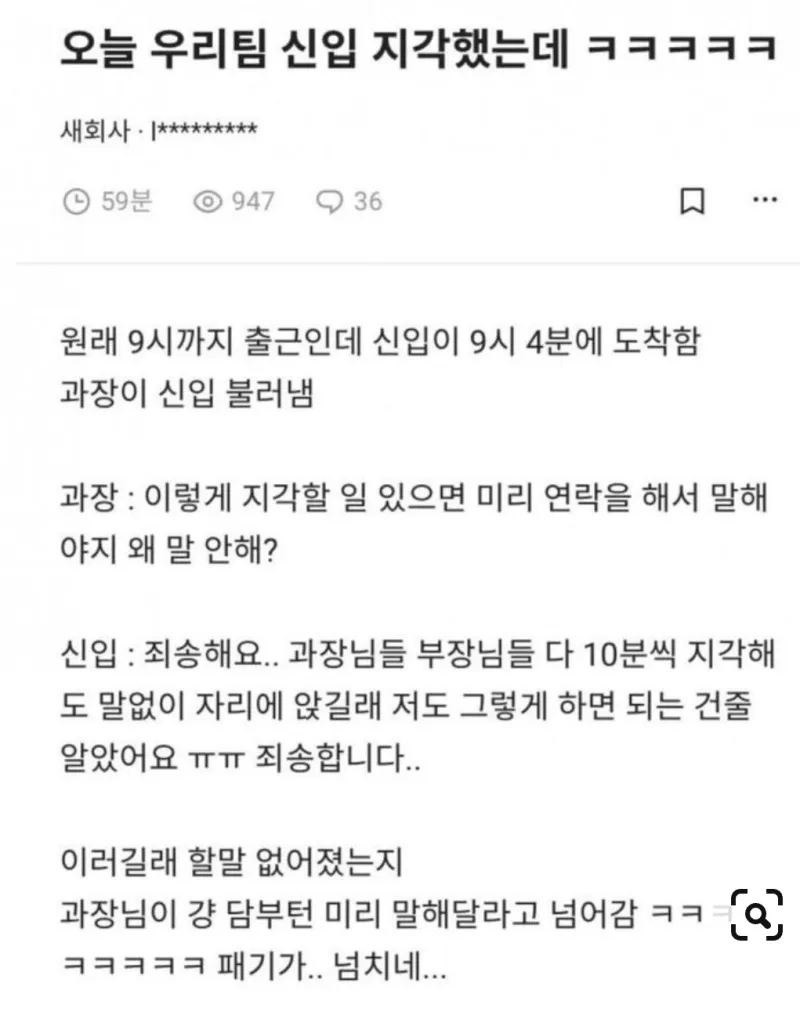The width and height of the screenshot is (800, 1026).
Task: Tap the magnifier image search icon
Action: [757, 915]
